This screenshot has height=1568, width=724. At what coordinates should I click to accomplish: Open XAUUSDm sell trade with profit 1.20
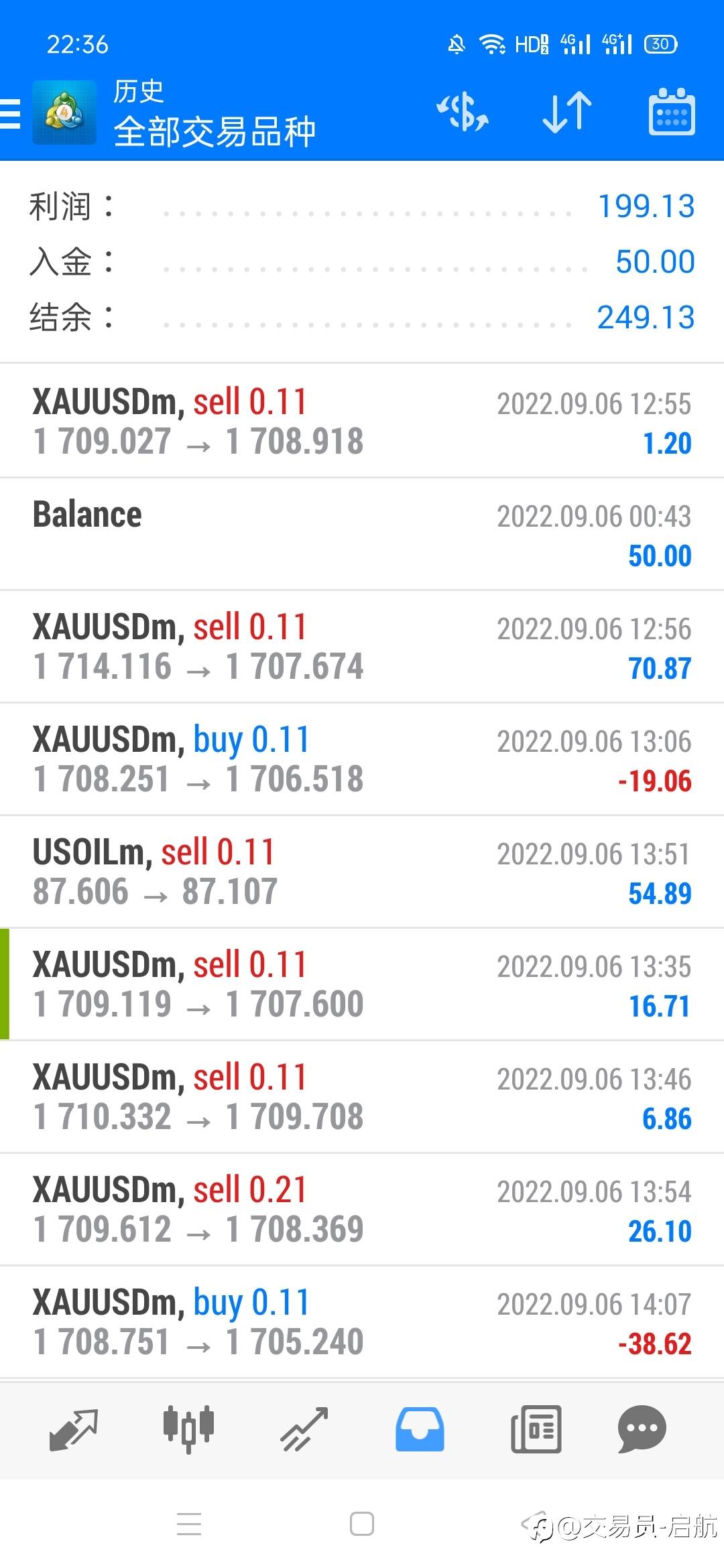click(362, 421)
